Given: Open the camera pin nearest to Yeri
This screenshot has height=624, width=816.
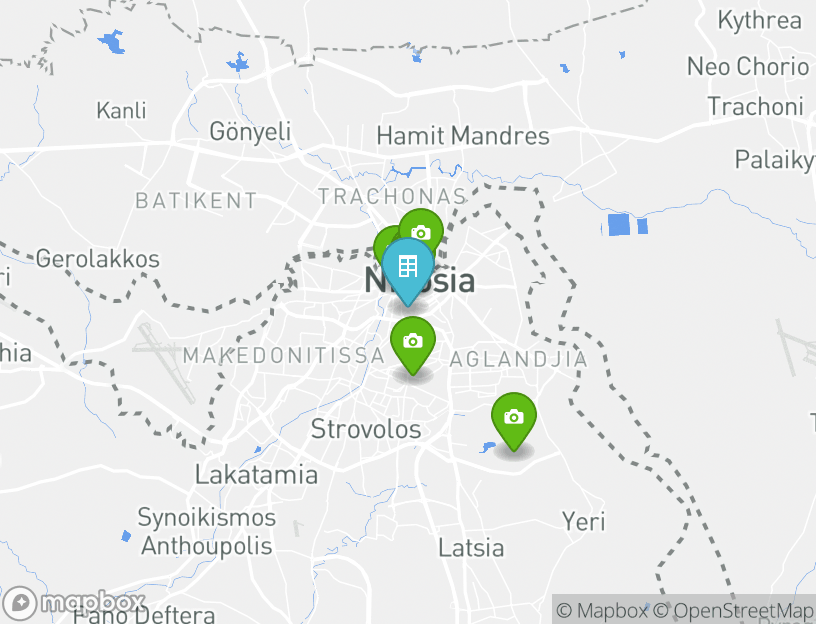Looking at the screenshot, I should click(514, 417).
